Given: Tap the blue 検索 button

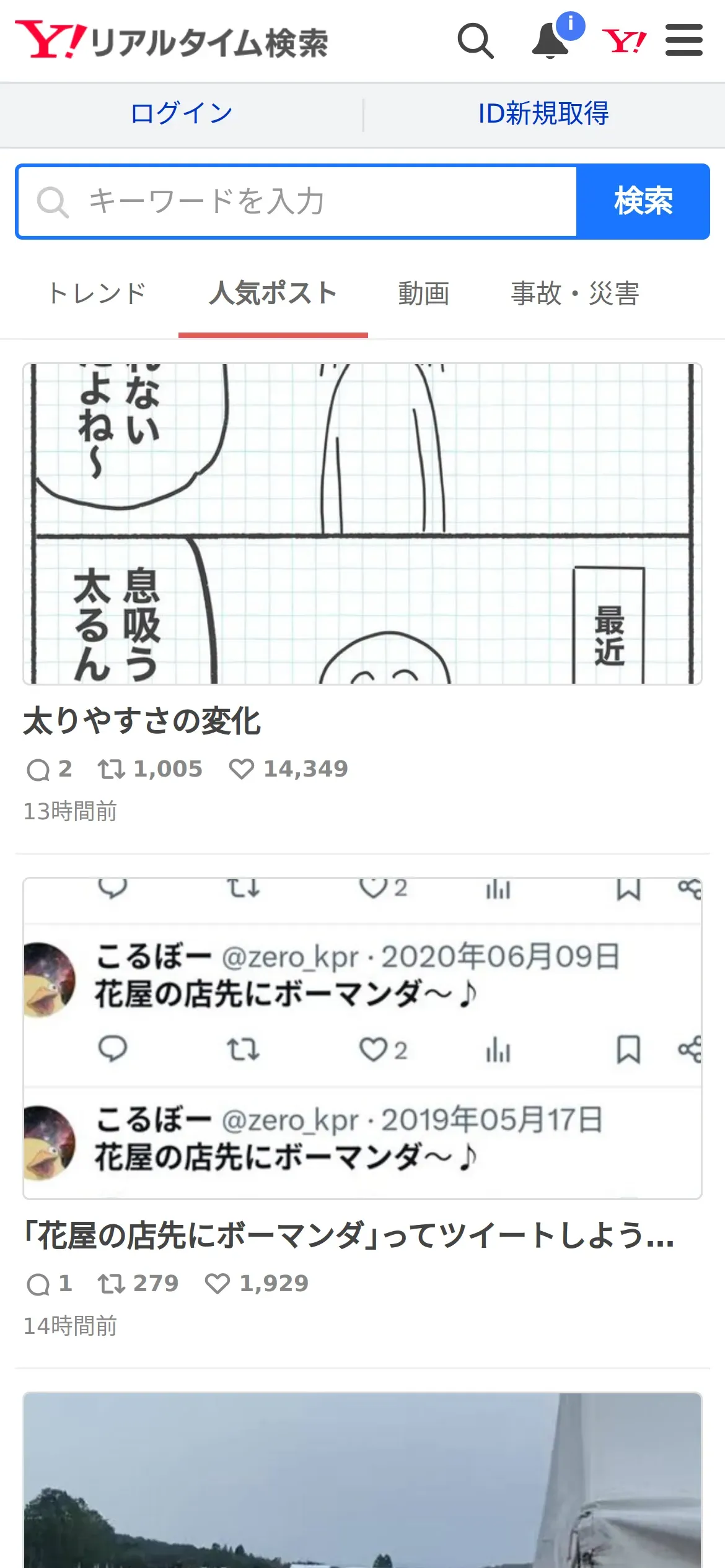Looking at the screenshot, I should point(643,201).
